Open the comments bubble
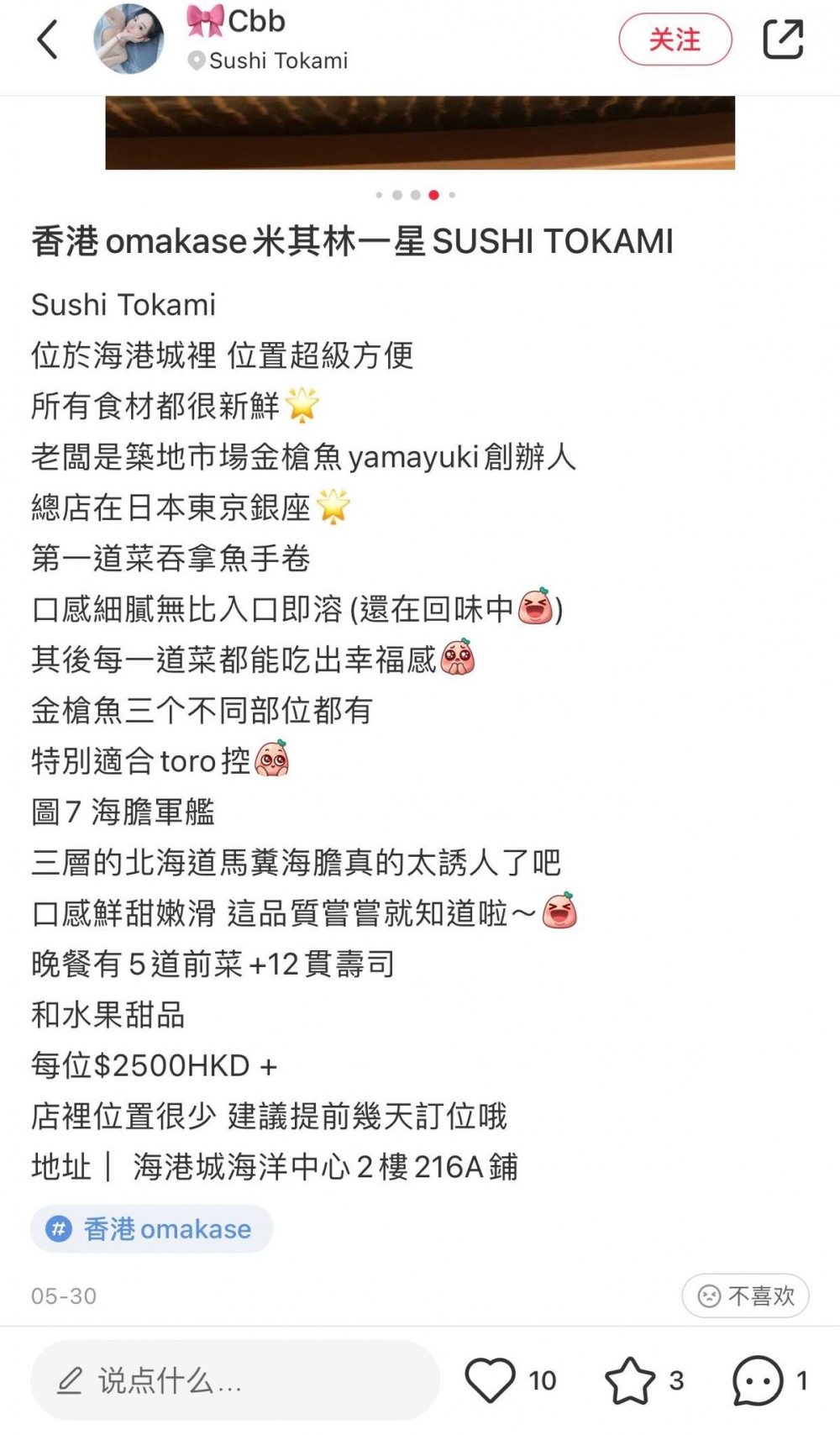 pyautogui.click(x=758, y=1380)
